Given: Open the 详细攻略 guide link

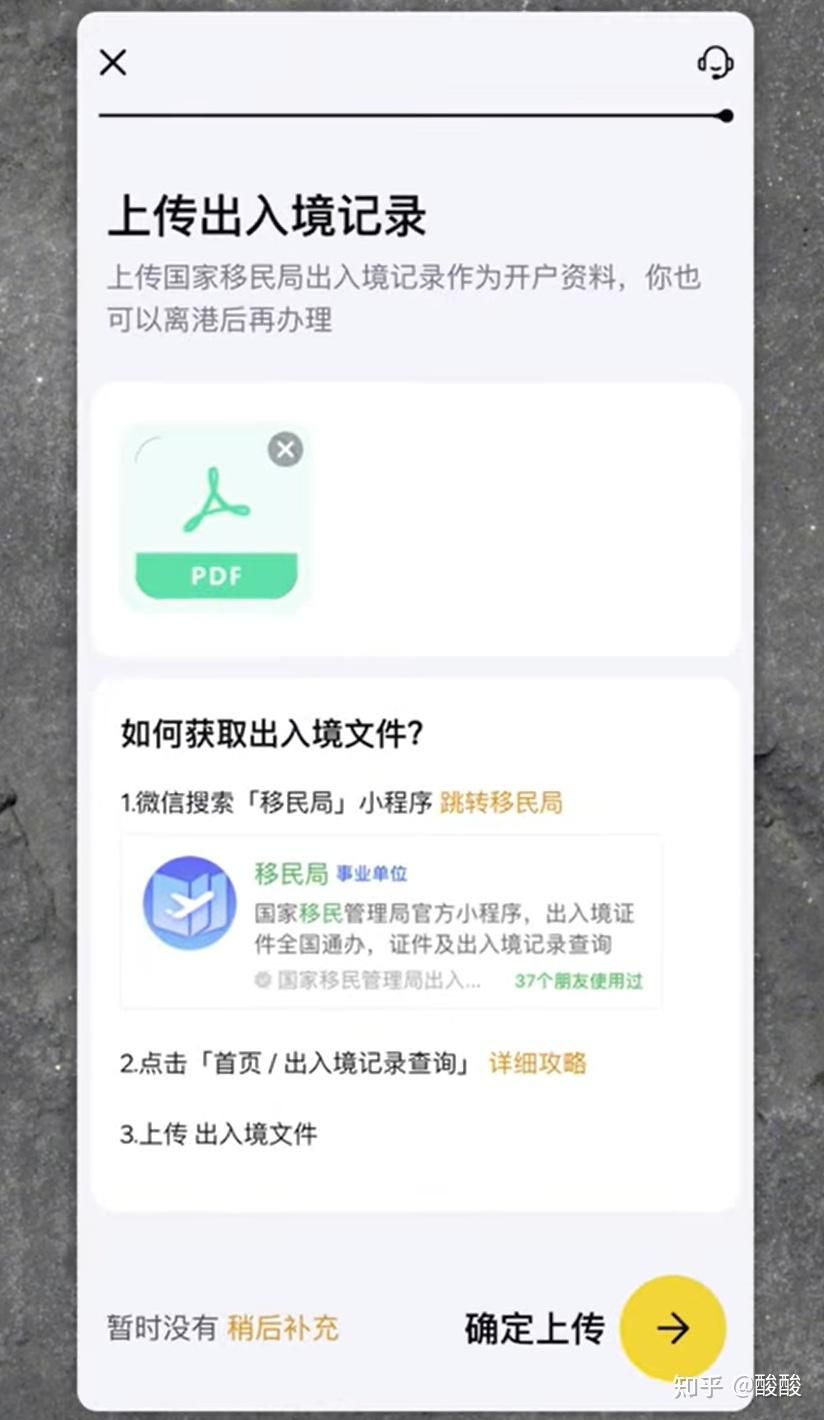Looking at the screenshot, I should (537, 1063).
